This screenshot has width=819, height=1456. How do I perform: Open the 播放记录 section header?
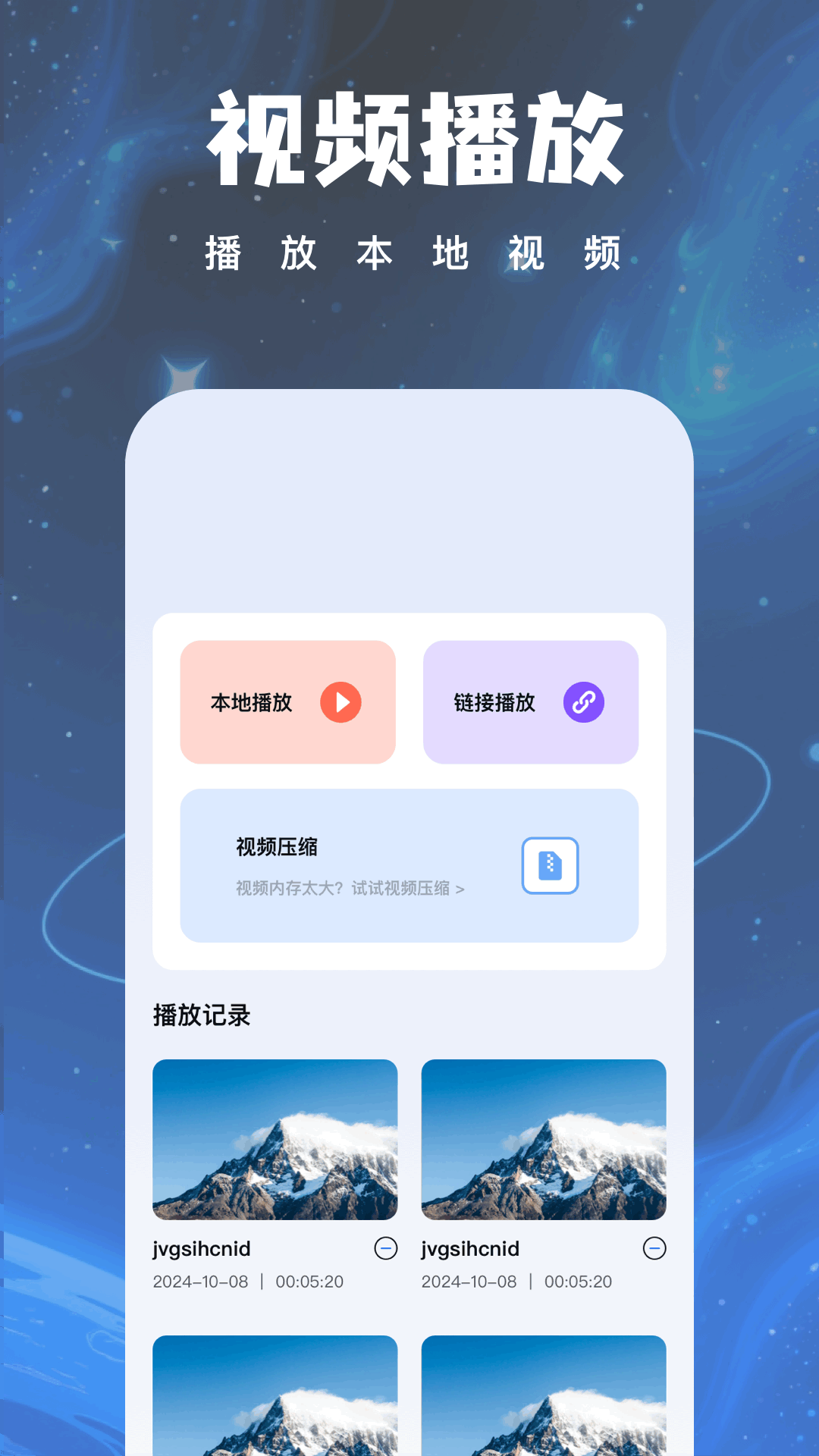[202, 1015]
